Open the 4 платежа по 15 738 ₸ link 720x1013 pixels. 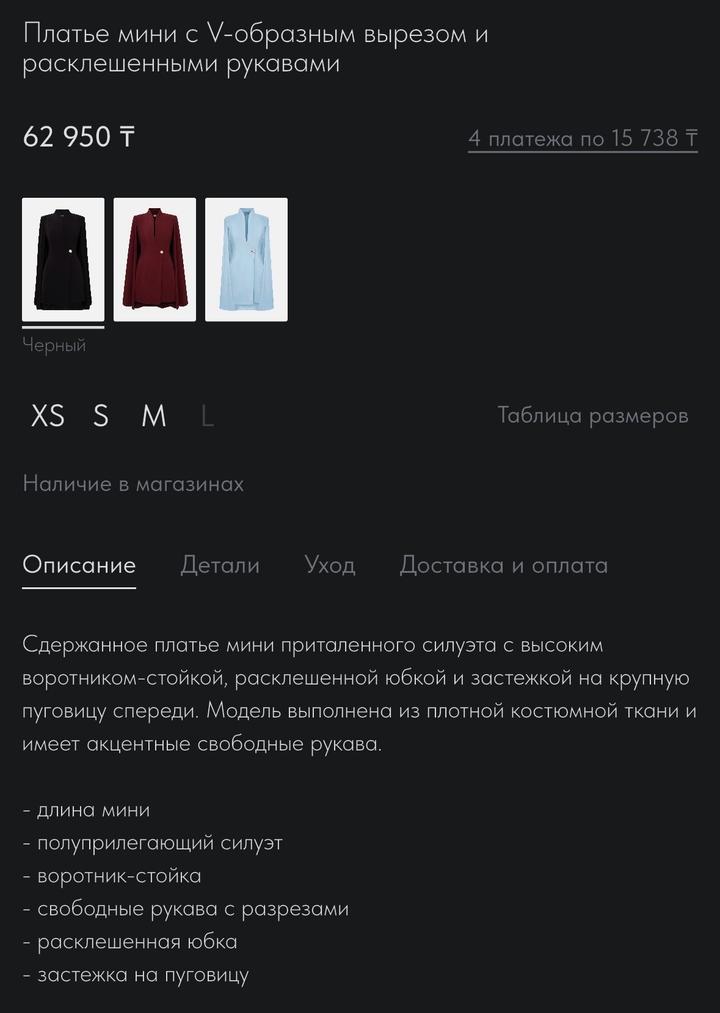pyautogui.click(x=582, y=138)
